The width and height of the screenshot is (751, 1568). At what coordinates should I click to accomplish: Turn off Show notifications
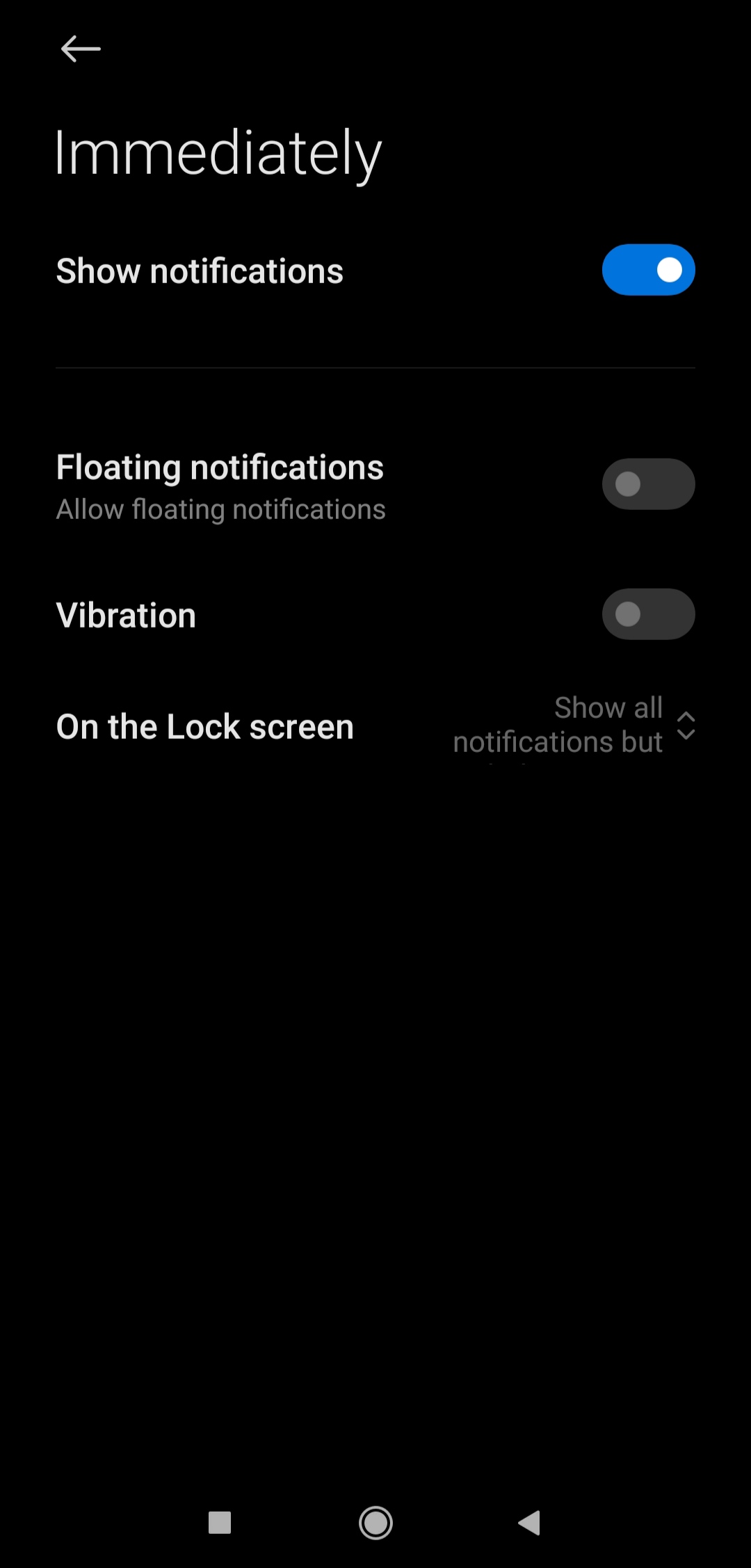tap(648, 270)
